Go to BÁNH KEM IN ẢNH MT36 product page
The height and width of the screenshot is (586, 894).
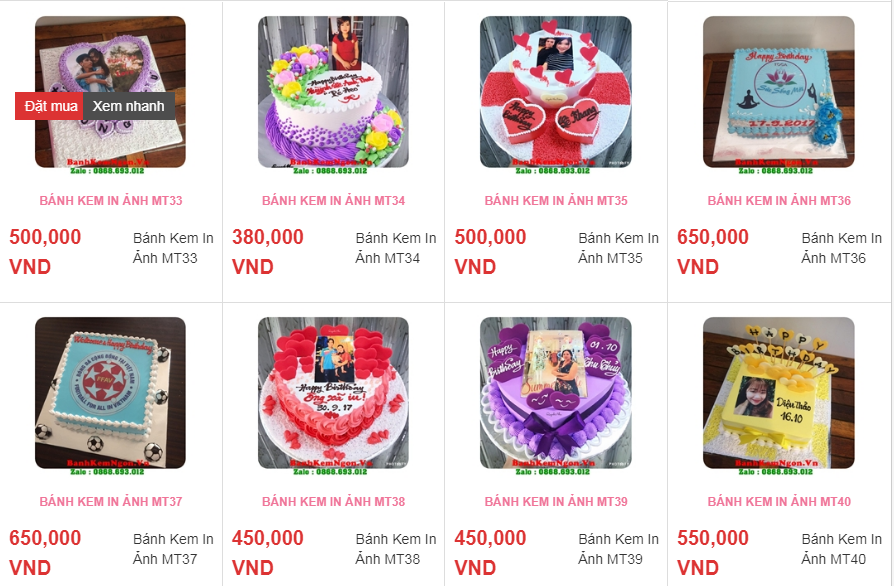click(779, 201)
